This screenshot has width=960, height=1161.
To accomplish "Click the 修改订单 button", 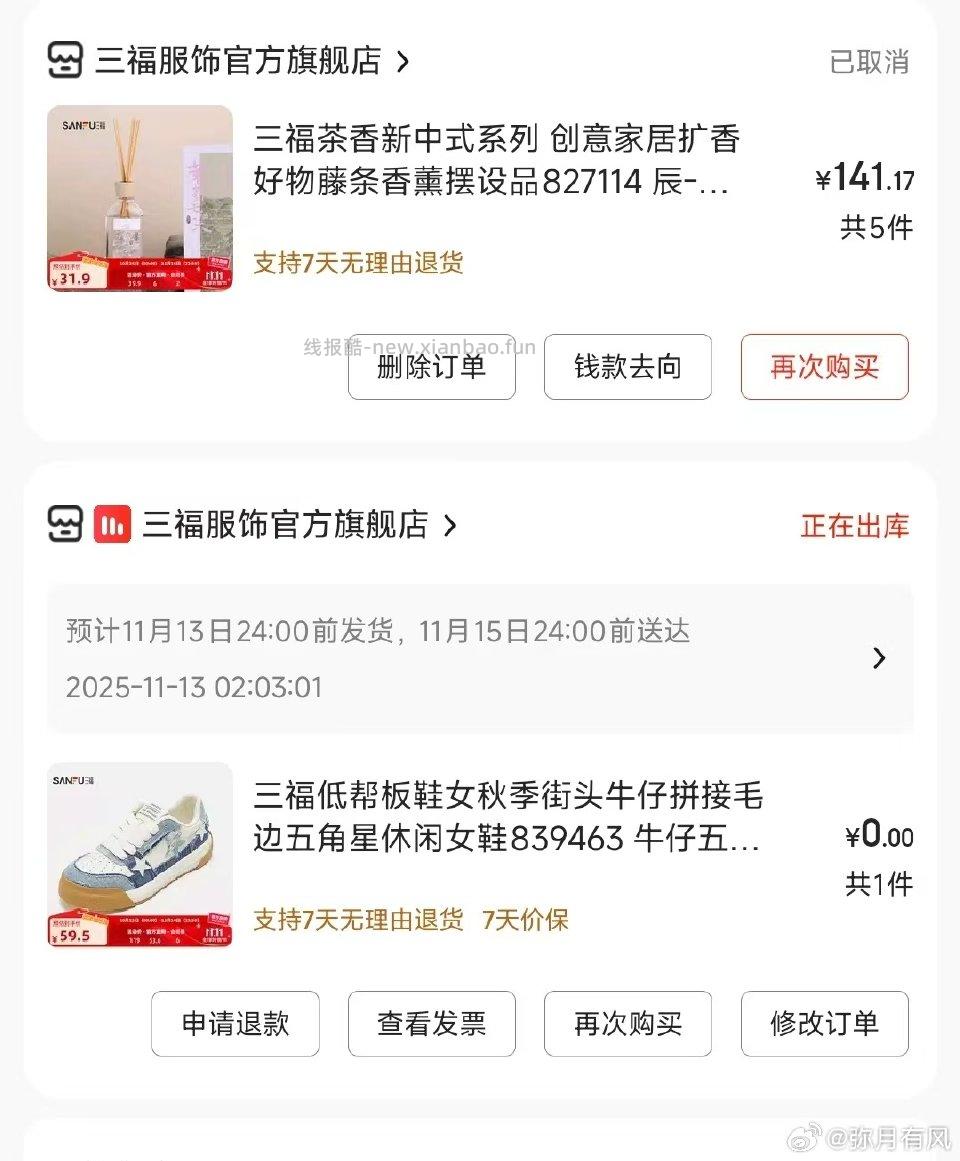I will pyautogui.click(x=824, y=1024).
